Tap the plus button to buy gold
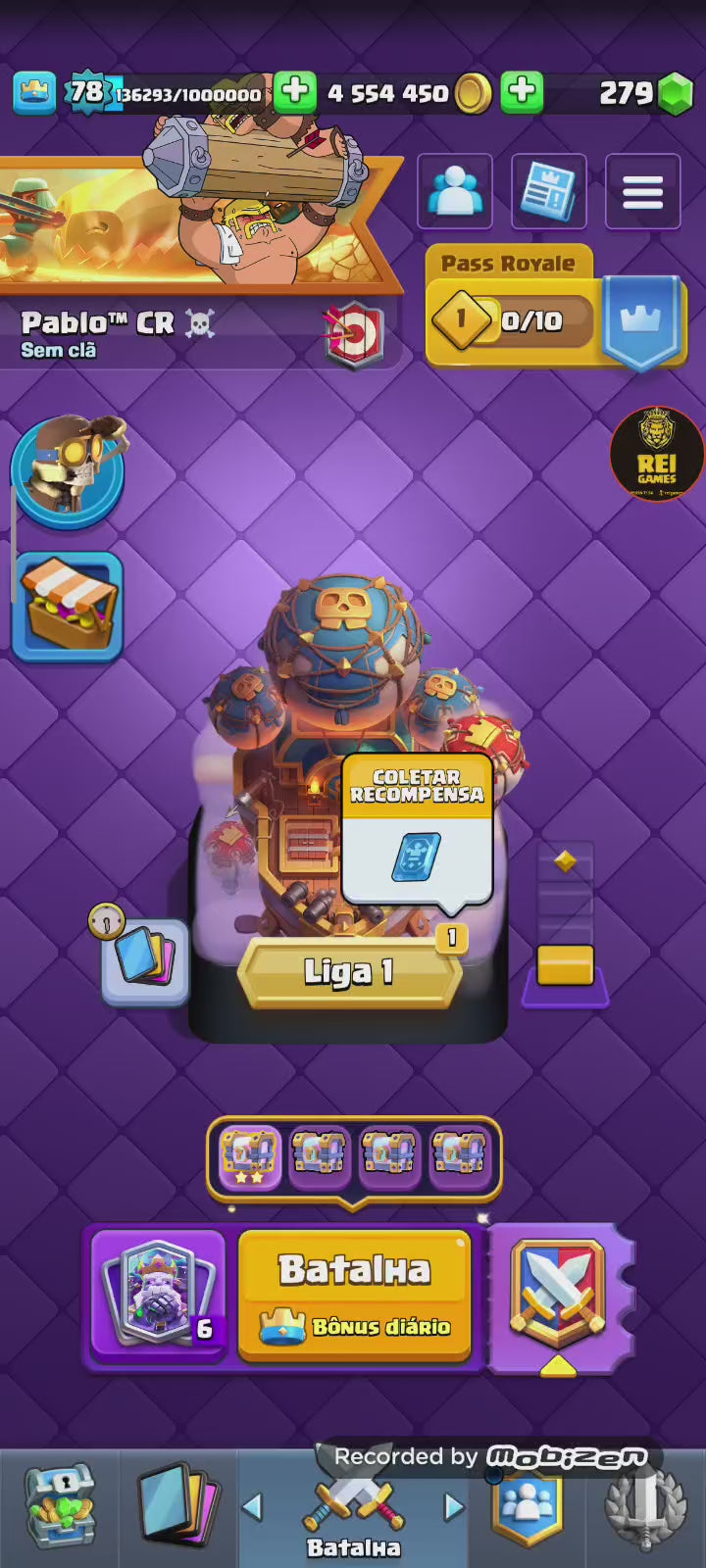The height and width of the screenshot is (1568, 706). point(522,92)
